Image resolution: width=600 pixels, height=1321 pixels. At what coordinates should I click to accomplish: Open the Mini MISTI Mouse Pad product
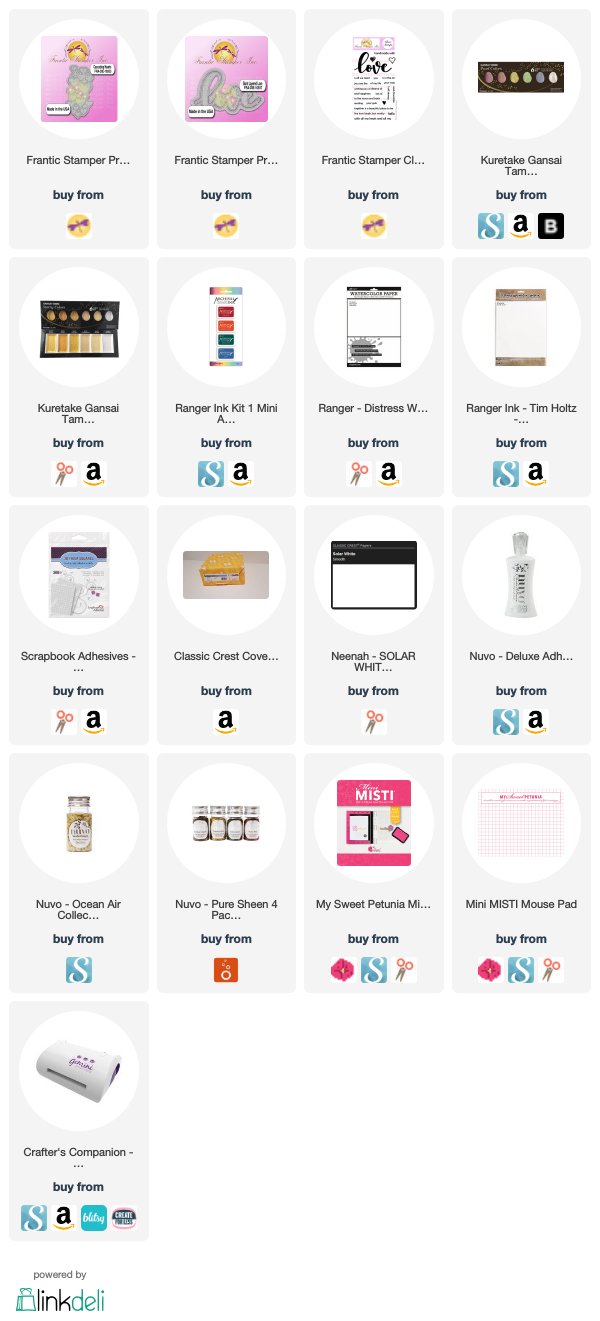(521, 873)
